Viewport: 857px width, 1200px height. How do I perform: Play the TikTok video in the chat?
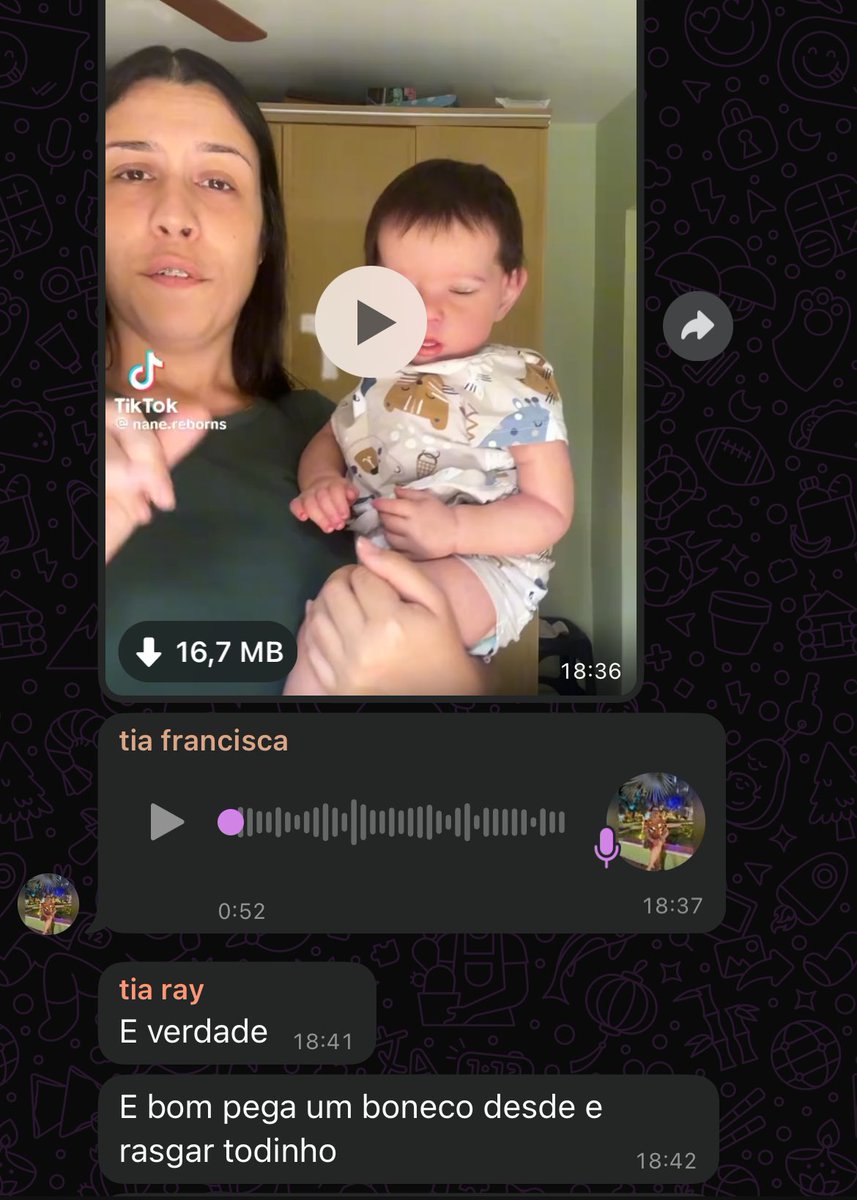pyautogui.click(x=371, y=321)
